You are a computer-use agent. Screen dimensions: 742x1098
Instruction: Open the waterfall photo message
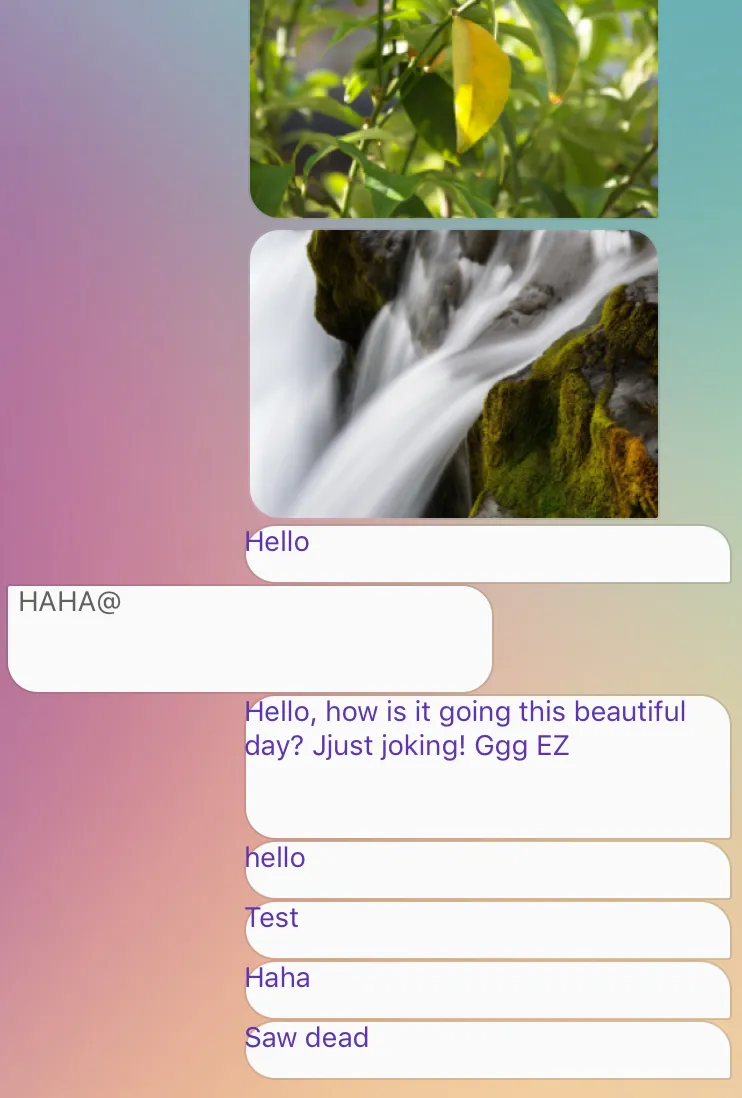tap(453, 374)
